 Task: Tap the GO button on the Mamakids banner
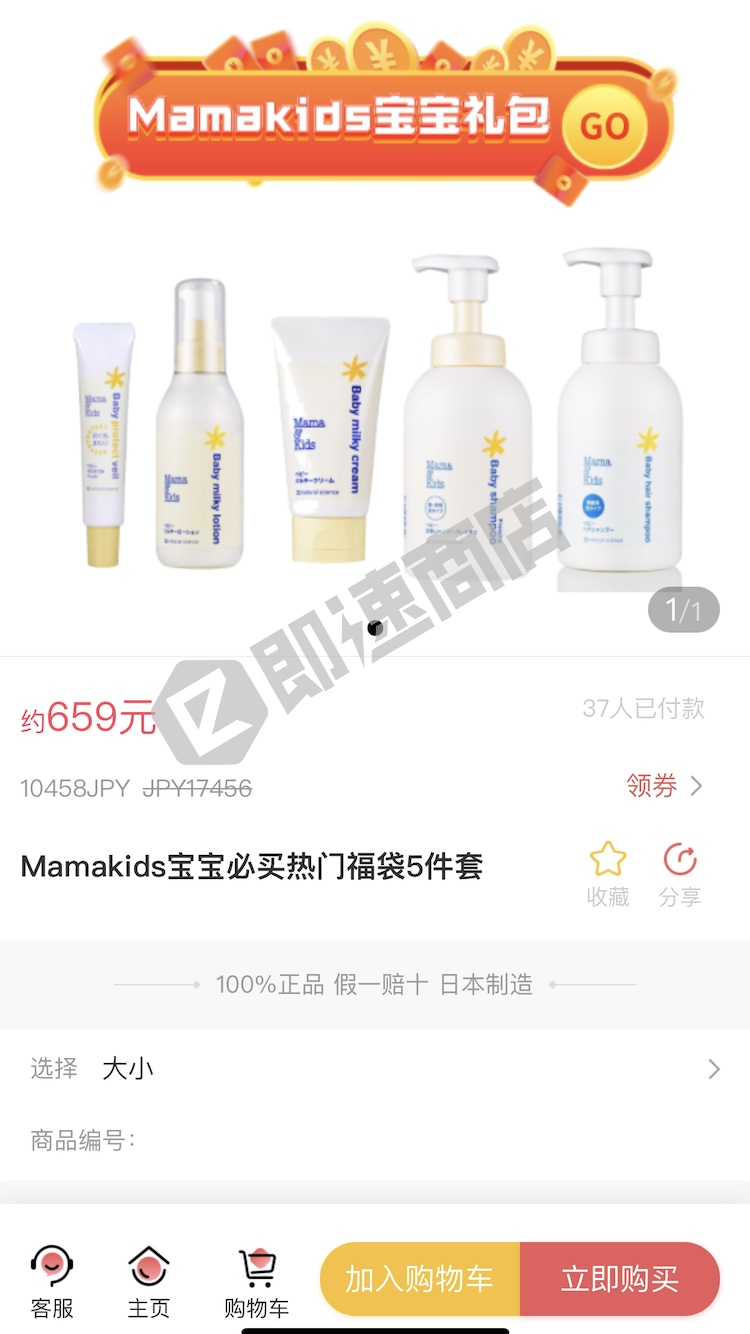(604, 126)
